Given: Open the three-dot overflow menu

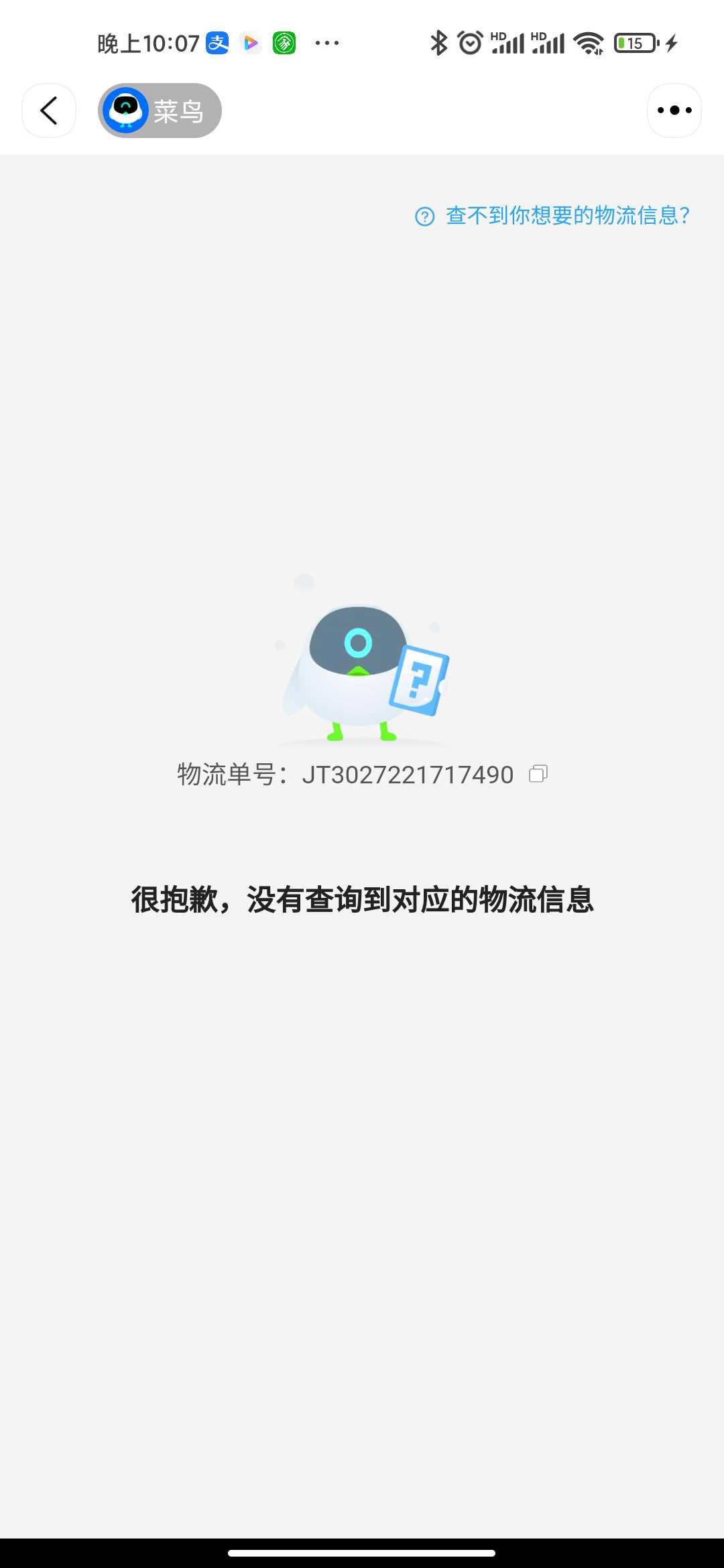Looking at the screenshot, I should (674, 111).
